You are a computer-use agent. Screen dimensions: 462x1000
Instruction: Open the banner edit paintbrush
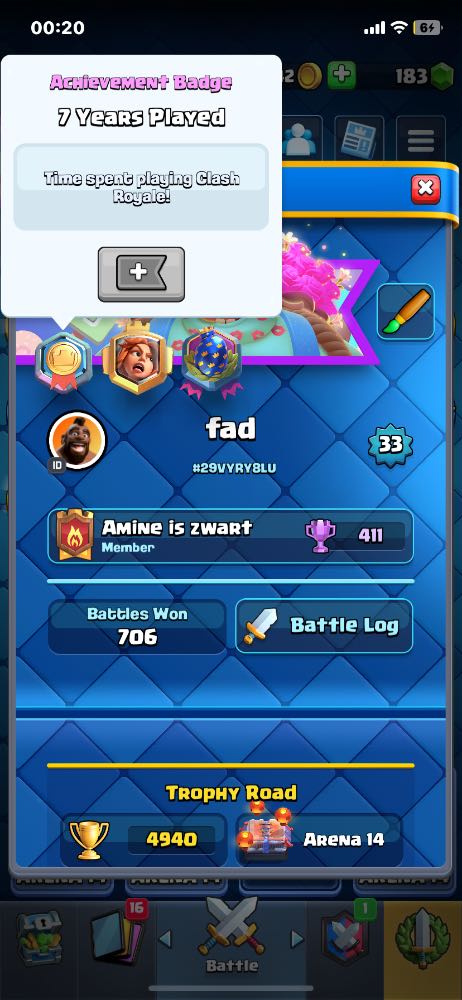(x=405, y=312)
